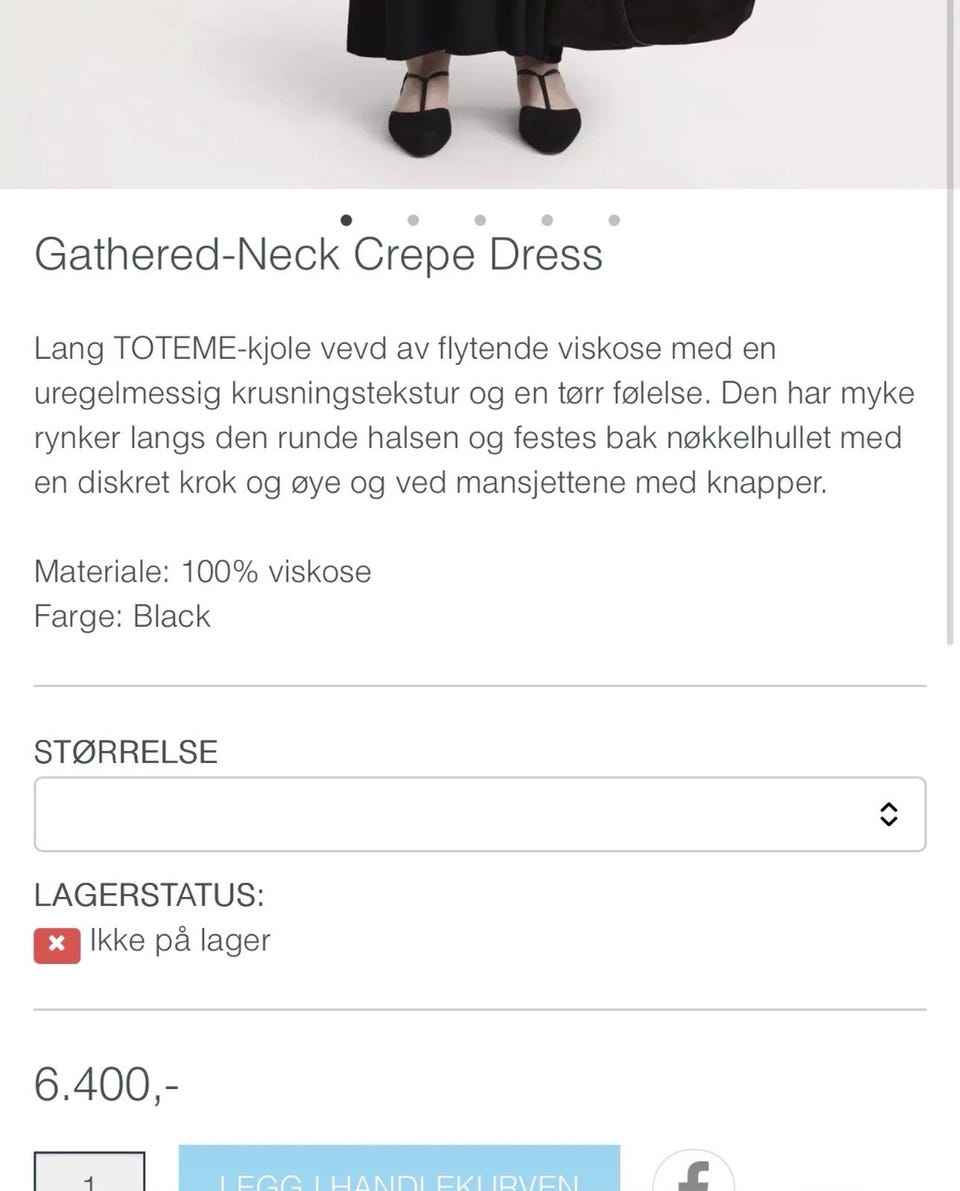Open the STØRRELSE size dropdown

pos(480,814)
